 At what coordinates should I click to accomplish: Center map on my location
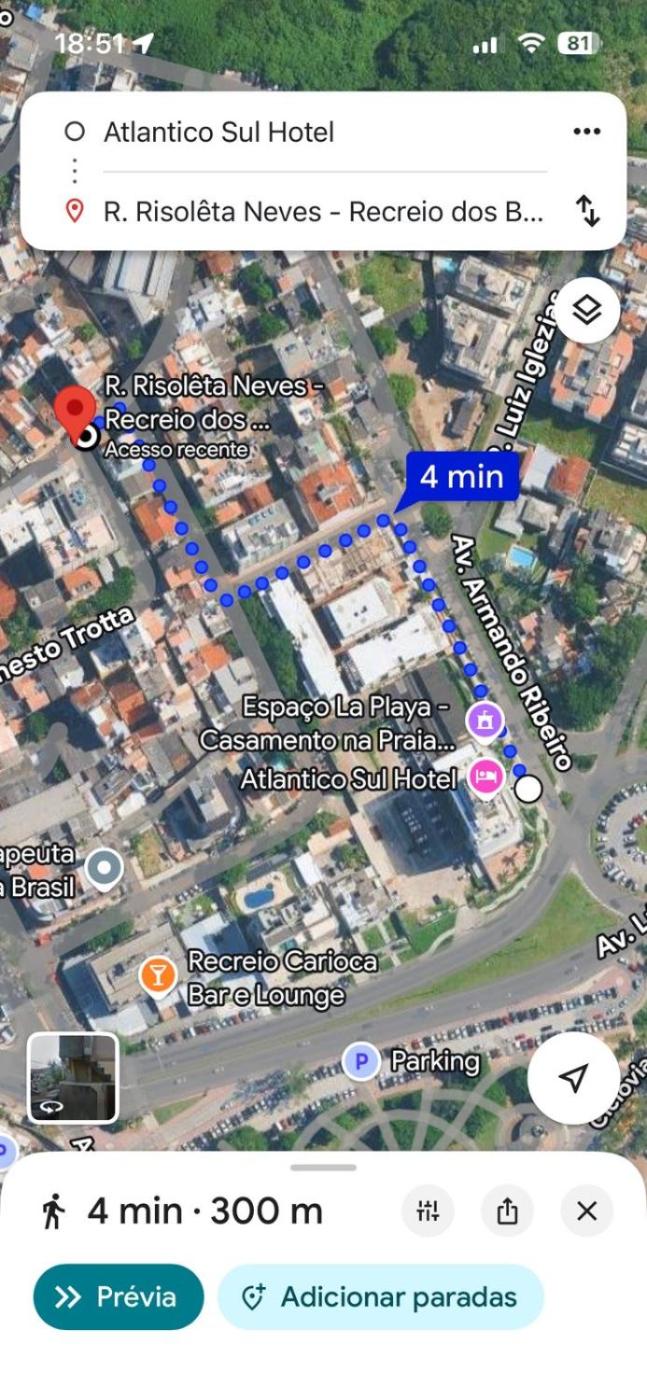pos(573,1077)
